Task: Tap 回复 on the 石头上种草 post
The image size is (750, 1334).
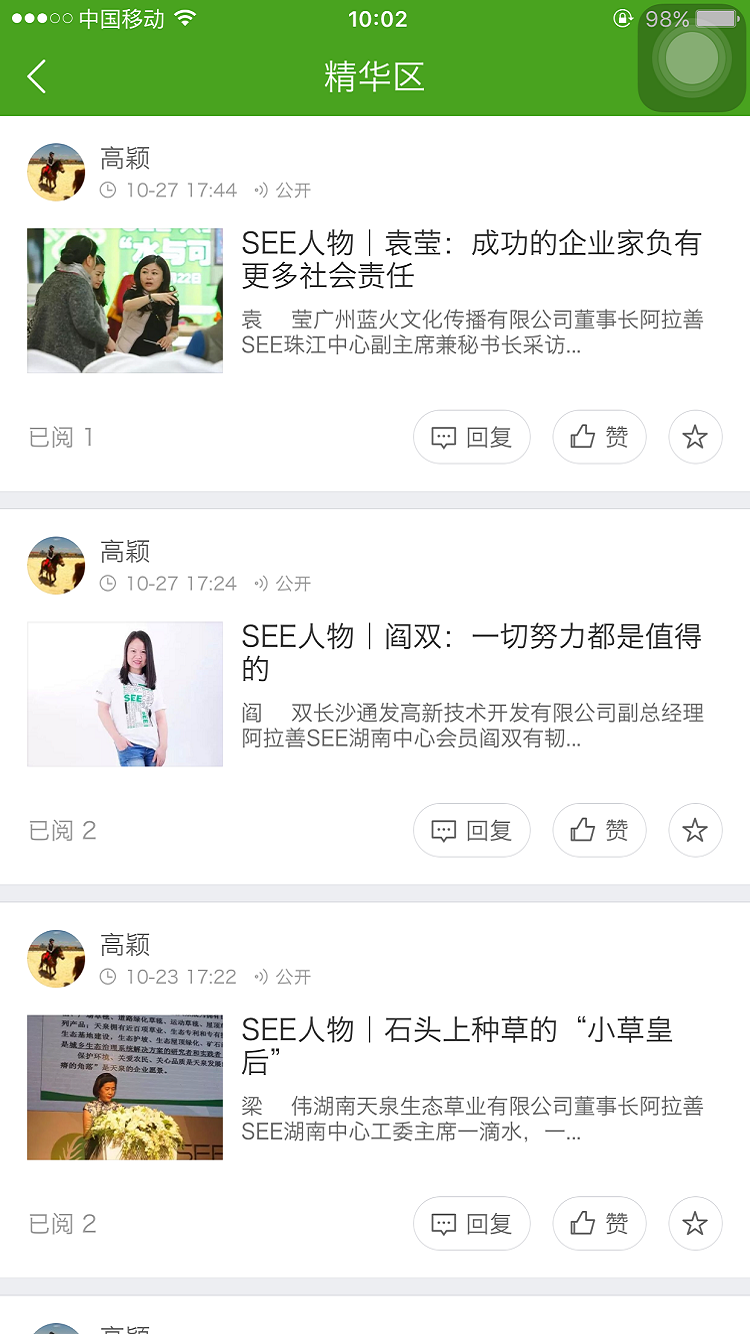Action: pos(471,1223)
